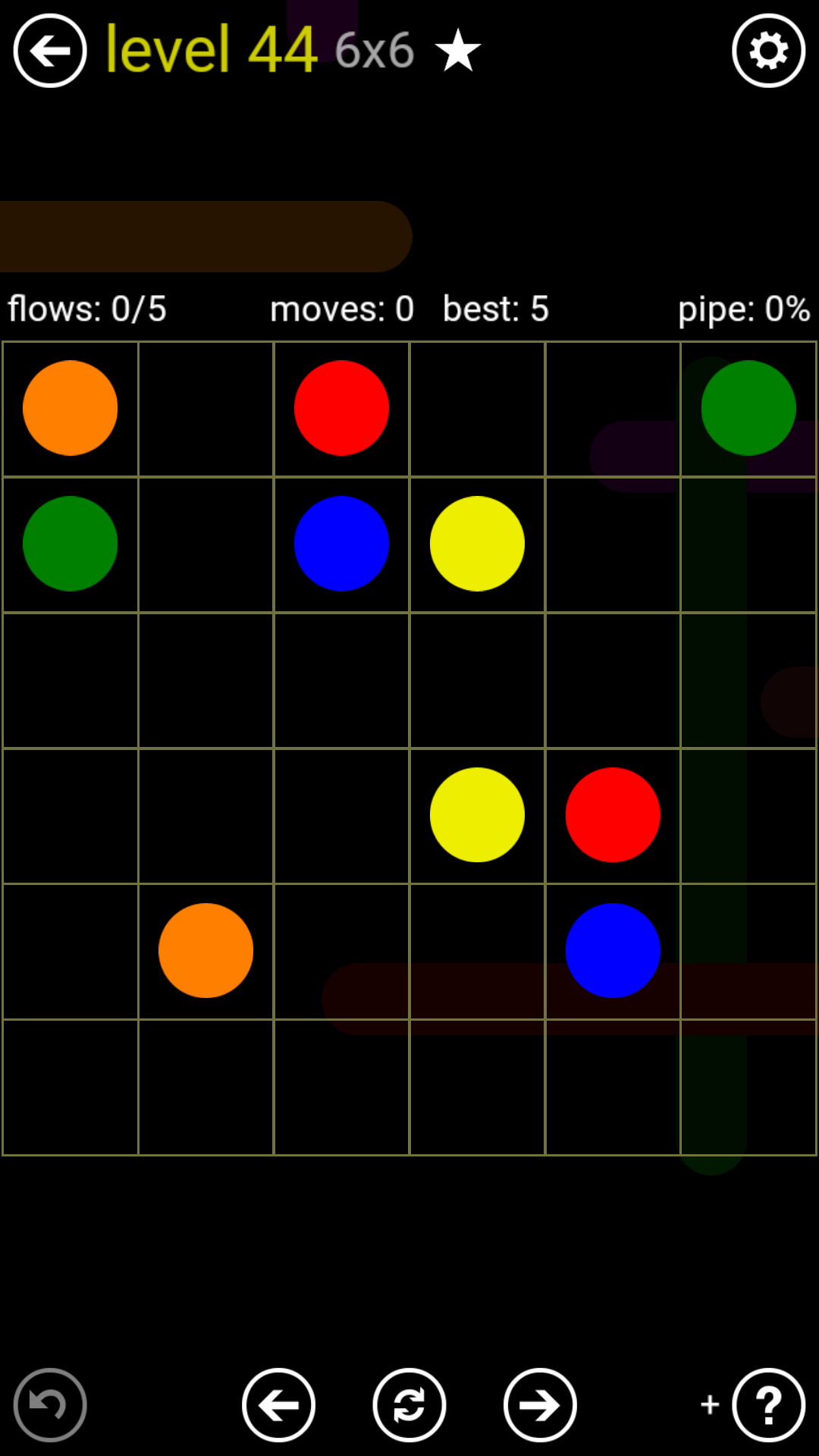Select the blue dot in the second row
This screenshot has width=819, height=1456.
(x=341, y=544)
